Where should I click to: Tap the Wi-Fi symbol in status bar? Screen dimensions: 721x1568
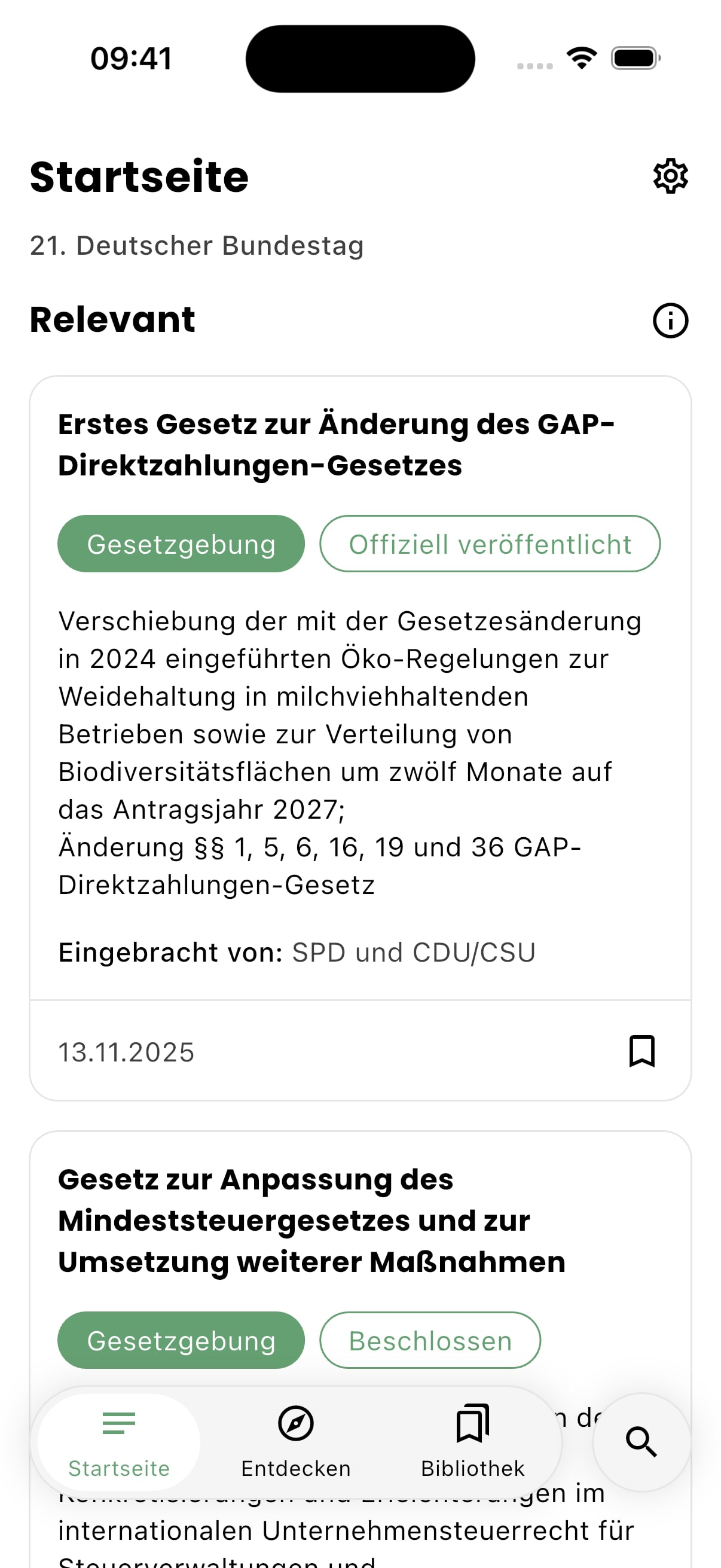pyautogui.click(x=581, y=57)
